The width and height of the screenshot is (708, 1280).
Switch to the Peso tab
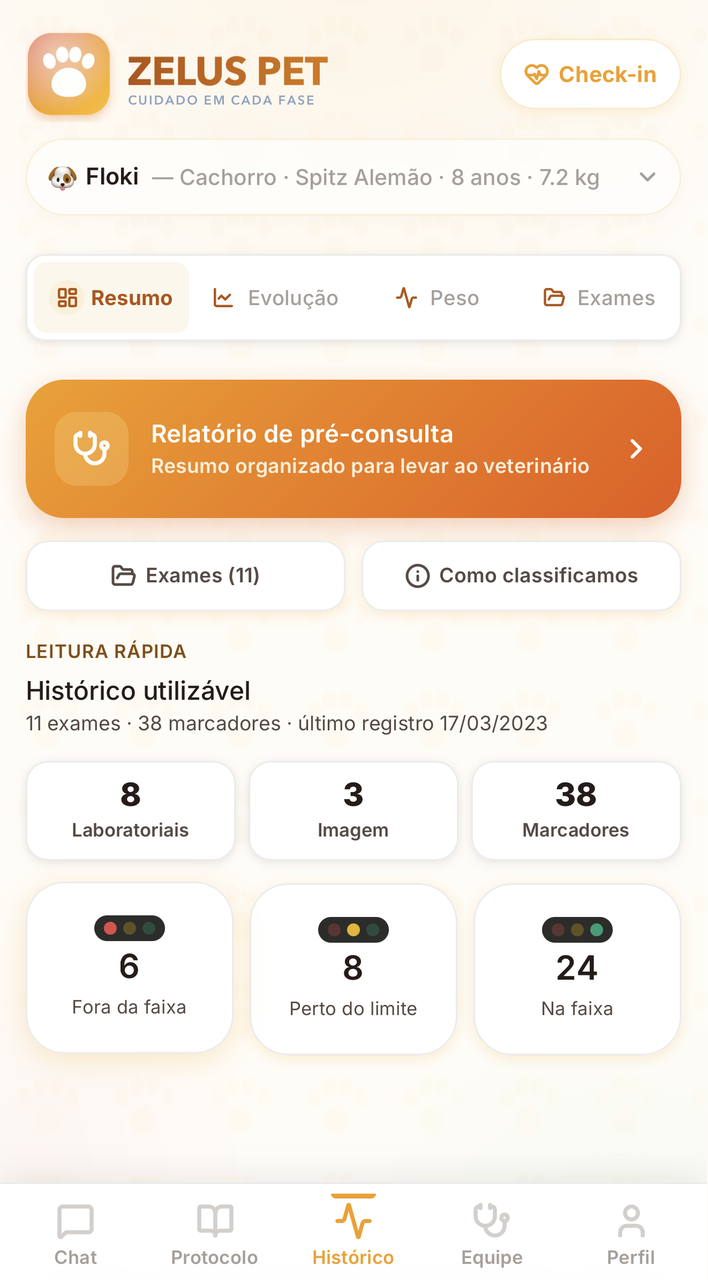pos(436,298)
